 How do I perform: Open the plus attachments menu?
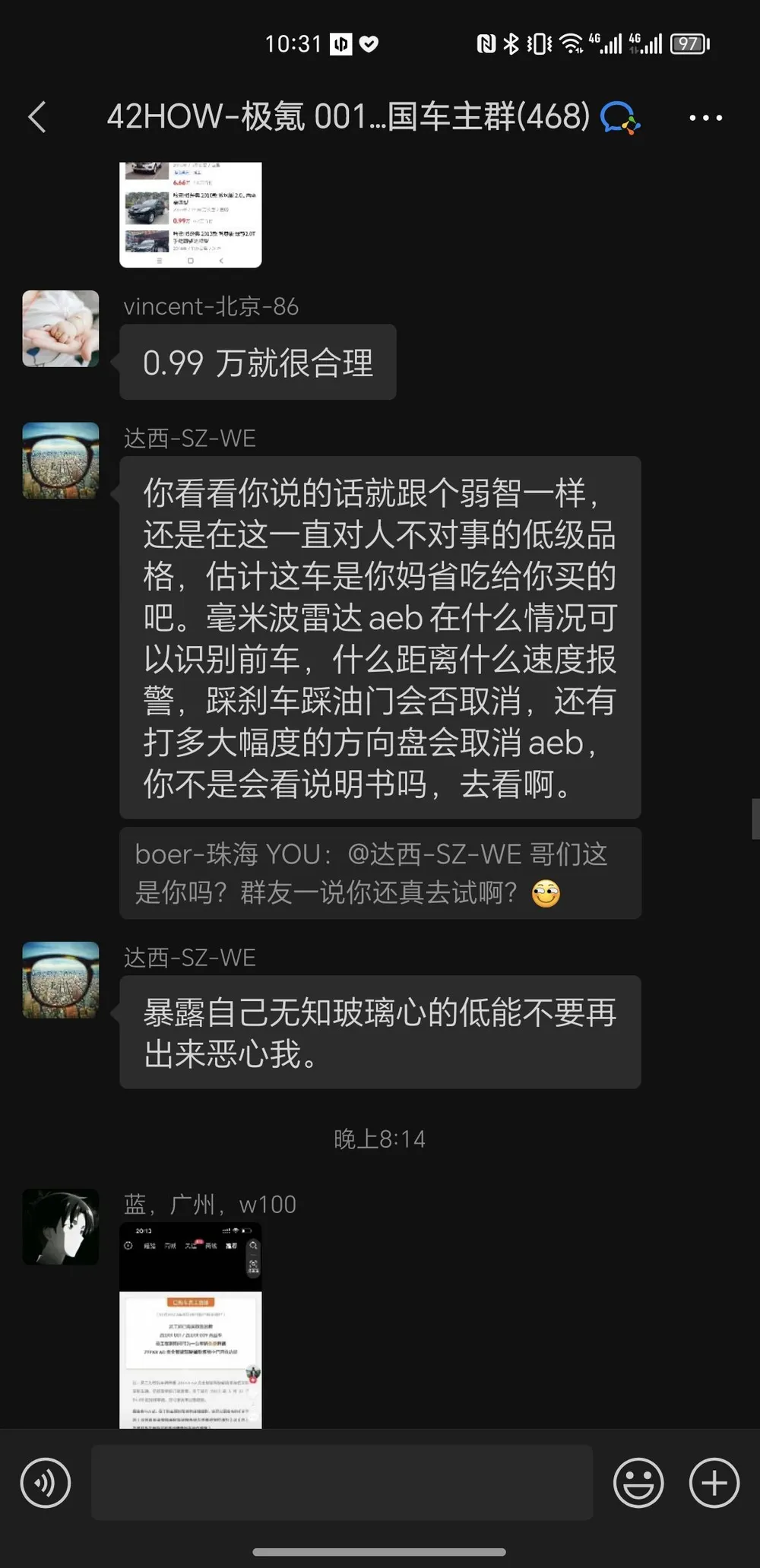pyautogui.click(x=714, y=1483)
